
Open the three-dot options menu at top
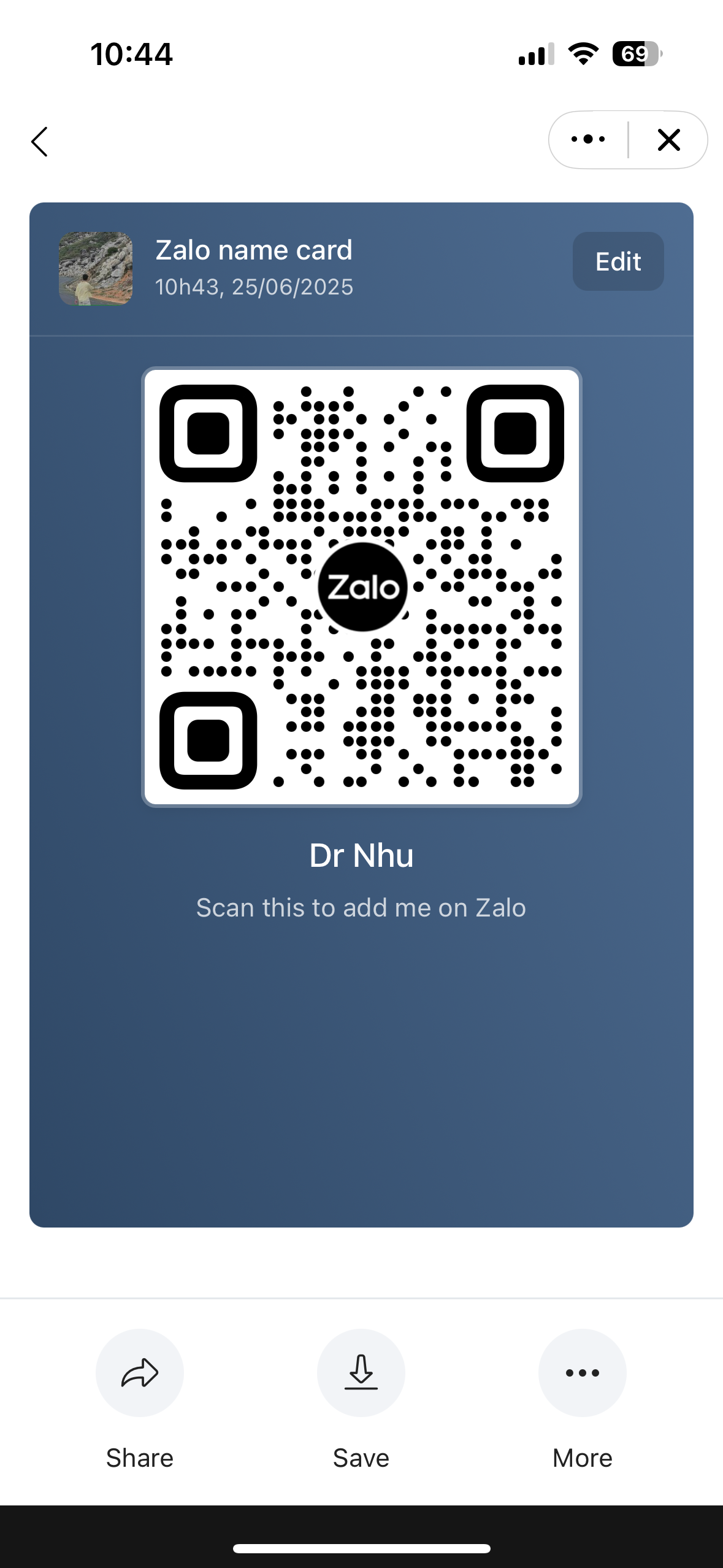(588, 140)
